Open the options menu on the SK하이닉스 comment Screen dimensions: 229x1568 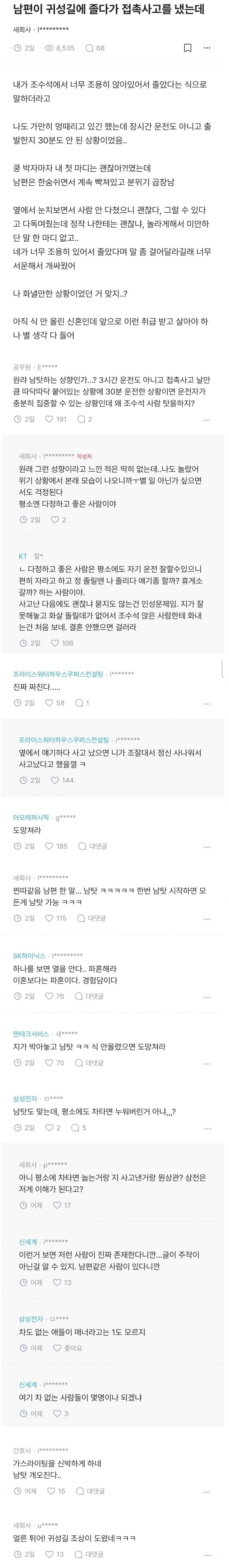[x=207, y=997]
